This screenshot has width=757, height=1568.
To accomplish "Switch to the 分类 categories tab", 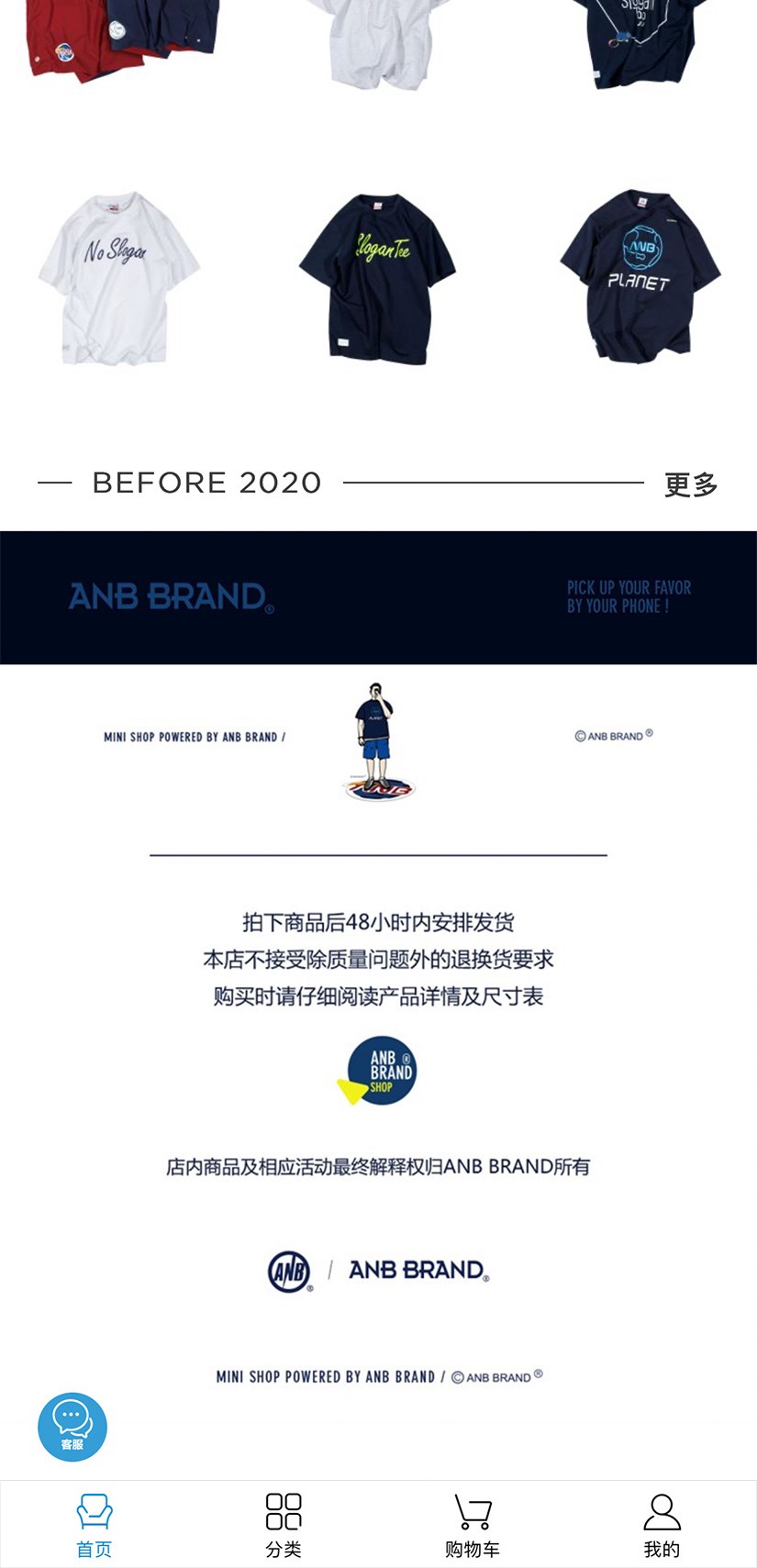I will pyautogui.click(x=284, y=1525).
